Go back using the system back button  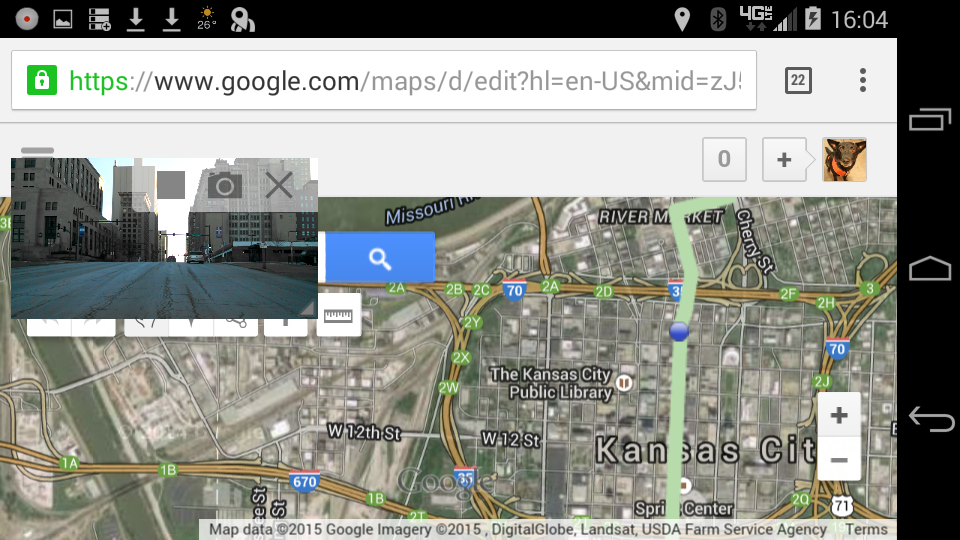(930, 419)
